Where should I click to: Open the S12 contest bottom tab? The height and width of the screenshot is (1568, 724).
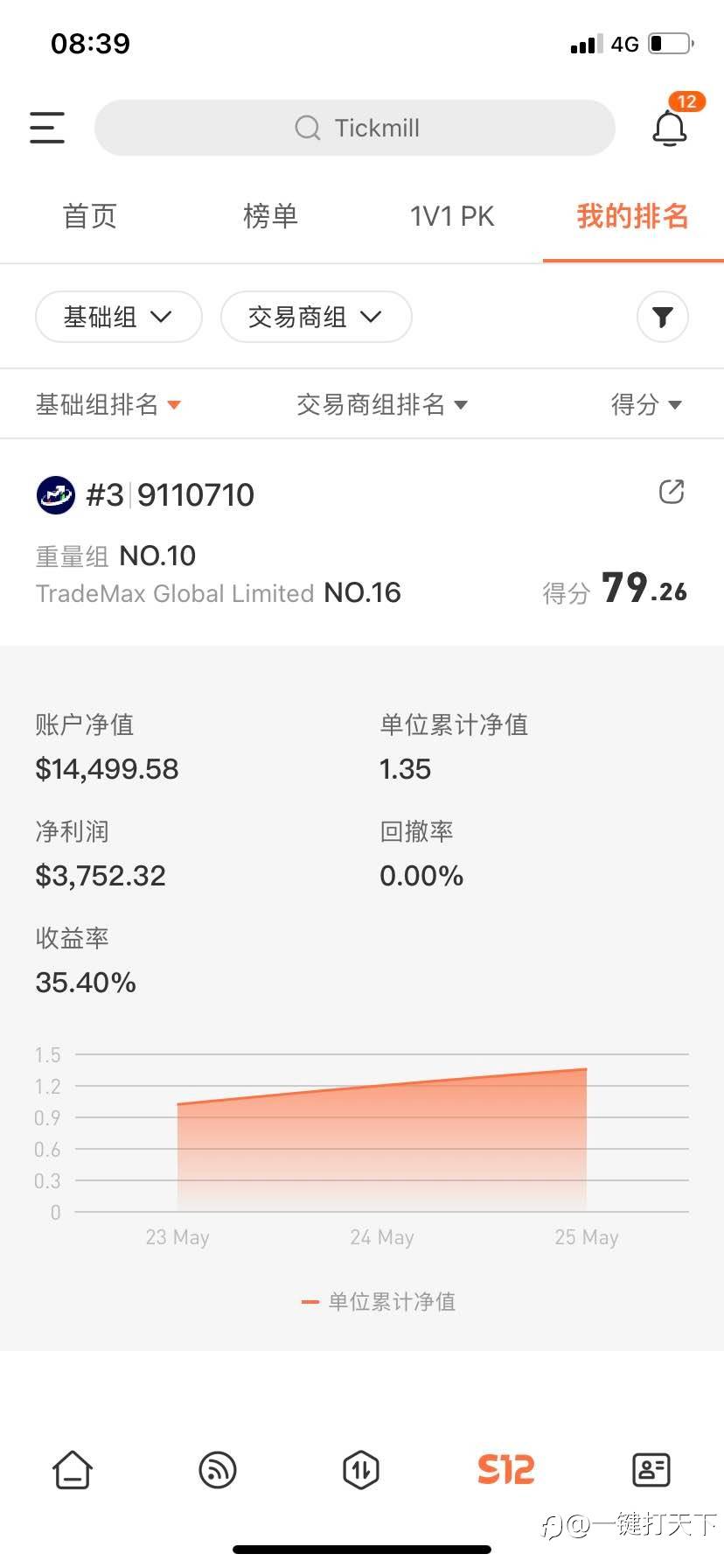coord(506,1469)
